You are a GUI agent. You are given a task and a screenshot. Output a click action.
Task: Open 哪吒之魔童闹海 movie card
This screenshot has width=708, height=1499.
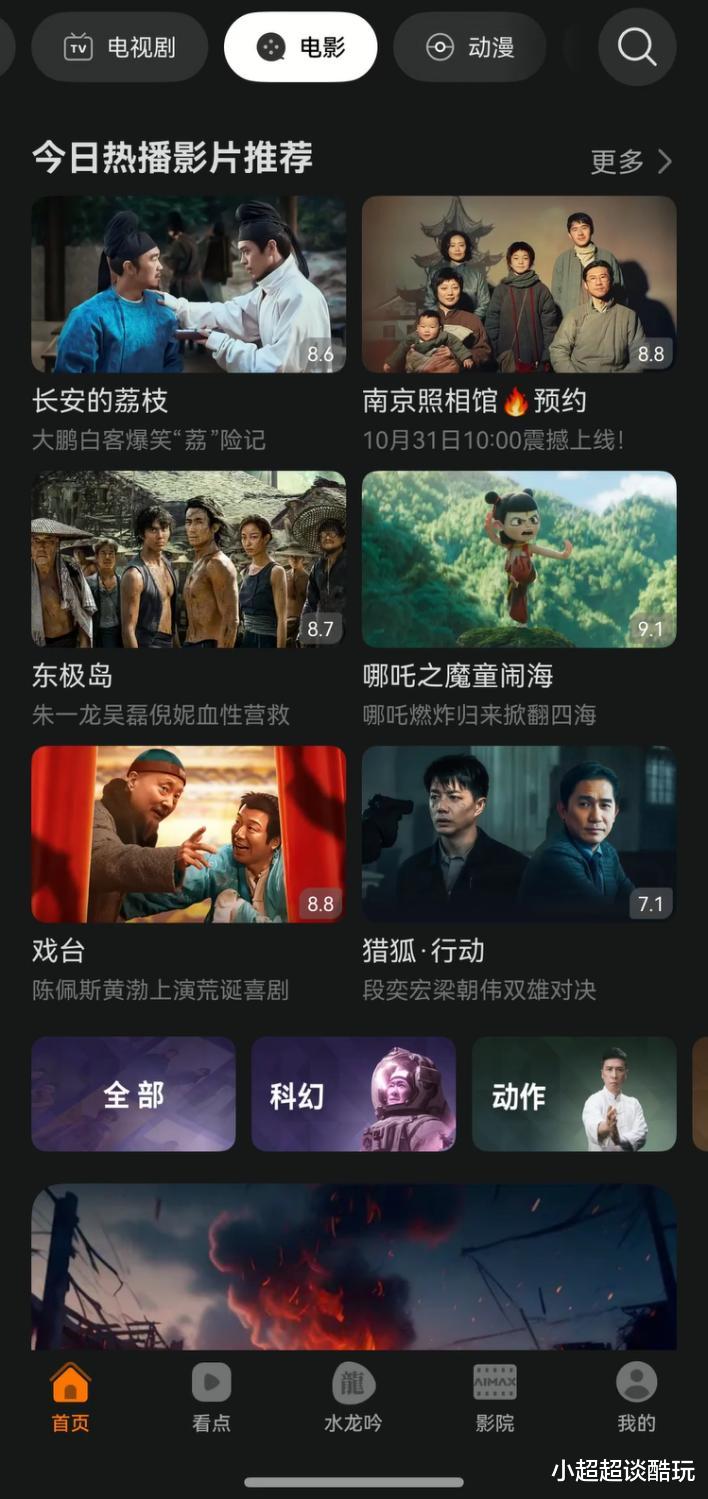point(519,560)
